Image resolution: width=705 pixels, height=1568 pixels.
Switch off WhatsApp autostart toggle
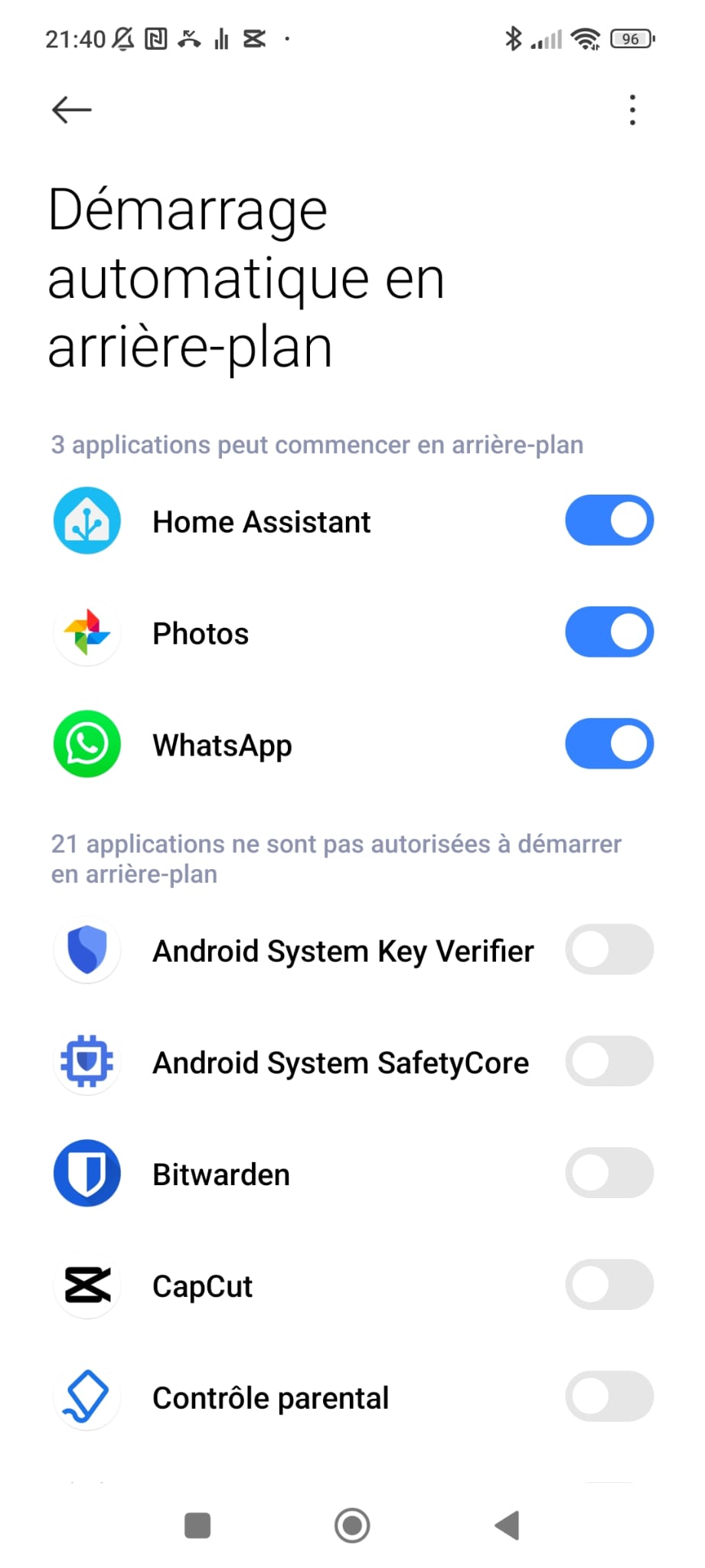(x=609, y=744)
